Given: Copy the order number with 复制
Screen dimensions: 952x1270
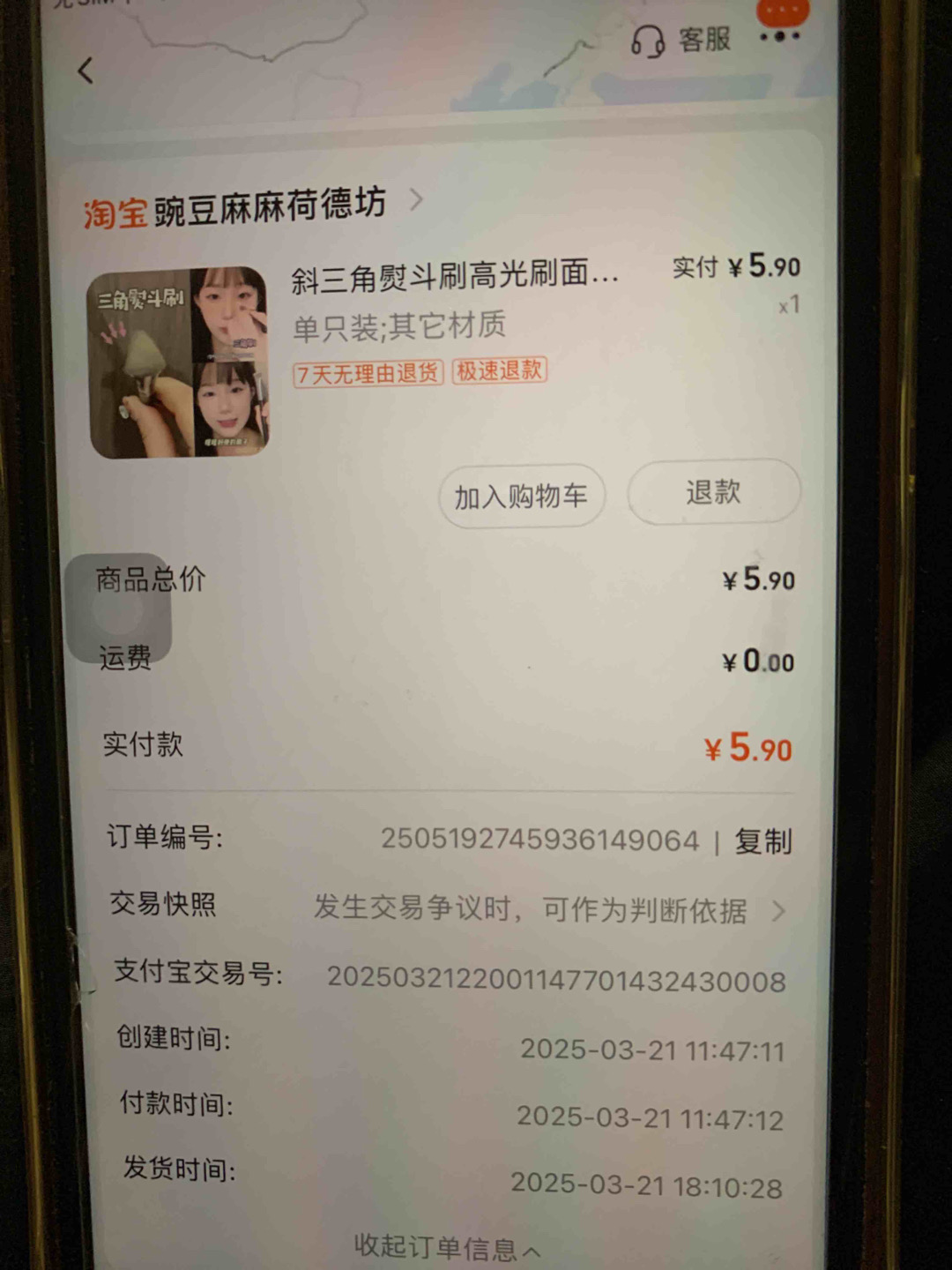Looking at the screenshot, I should (762, 841).
